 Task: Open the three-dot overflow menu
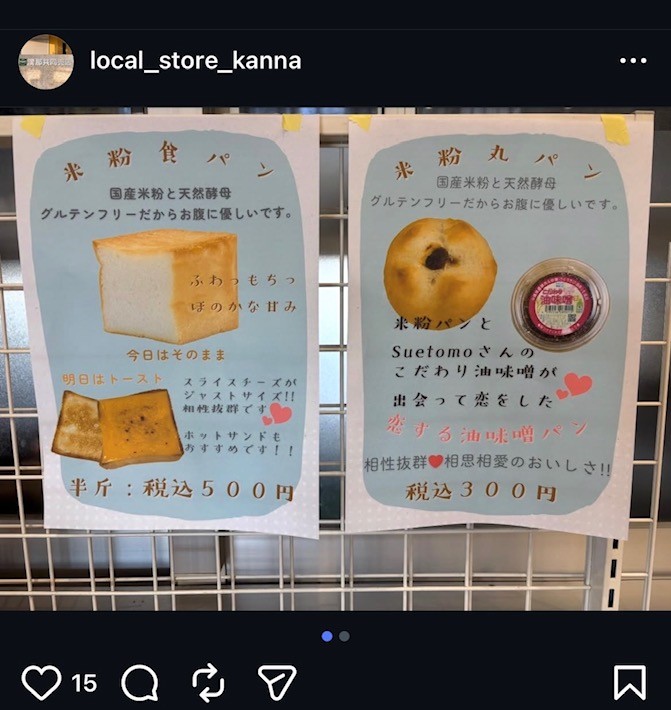tap(633, 61)
